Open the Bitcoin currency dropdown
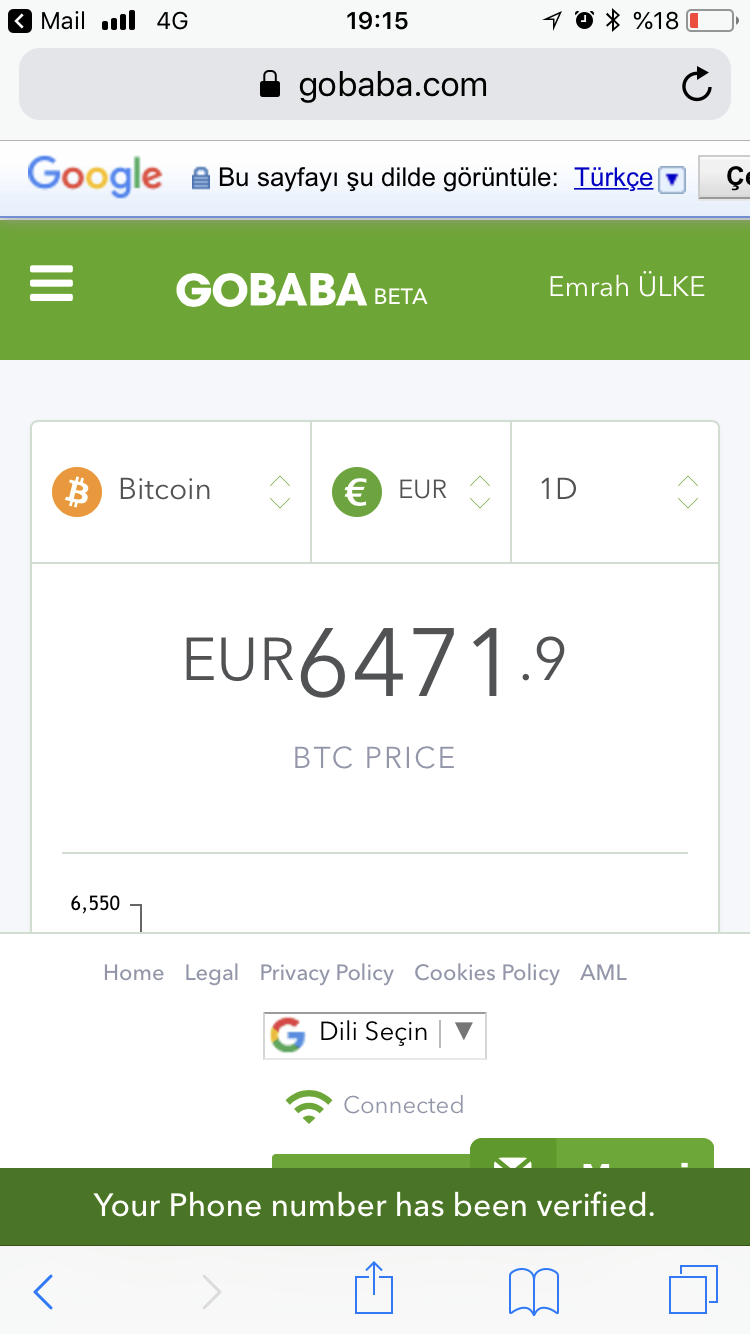This screenshot has height=1334, width=750. click(171, 490)
